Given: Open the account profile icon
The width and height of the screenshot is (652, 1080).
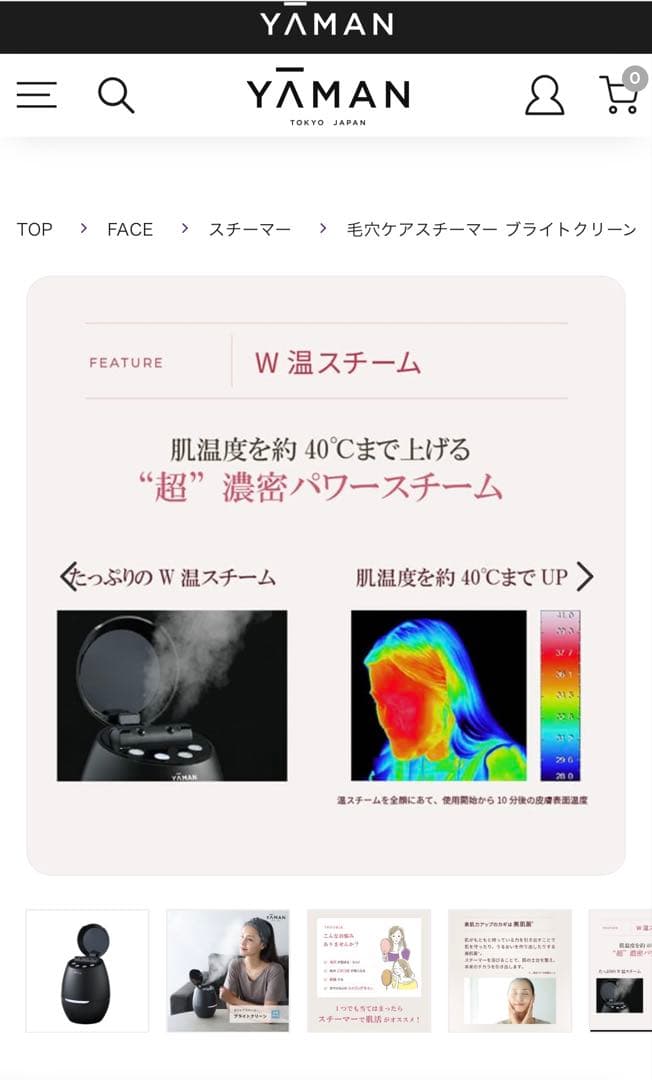Looking at the screenshot, I should [545, 95].
